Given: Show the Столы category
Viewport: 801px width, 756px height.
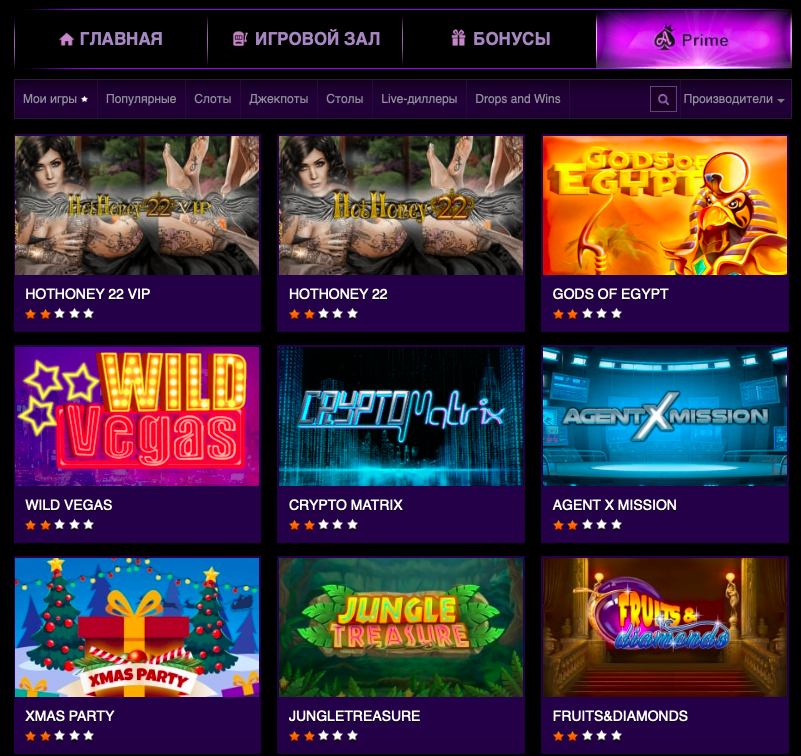Looking at the screenshot, I should coord(344,99).
